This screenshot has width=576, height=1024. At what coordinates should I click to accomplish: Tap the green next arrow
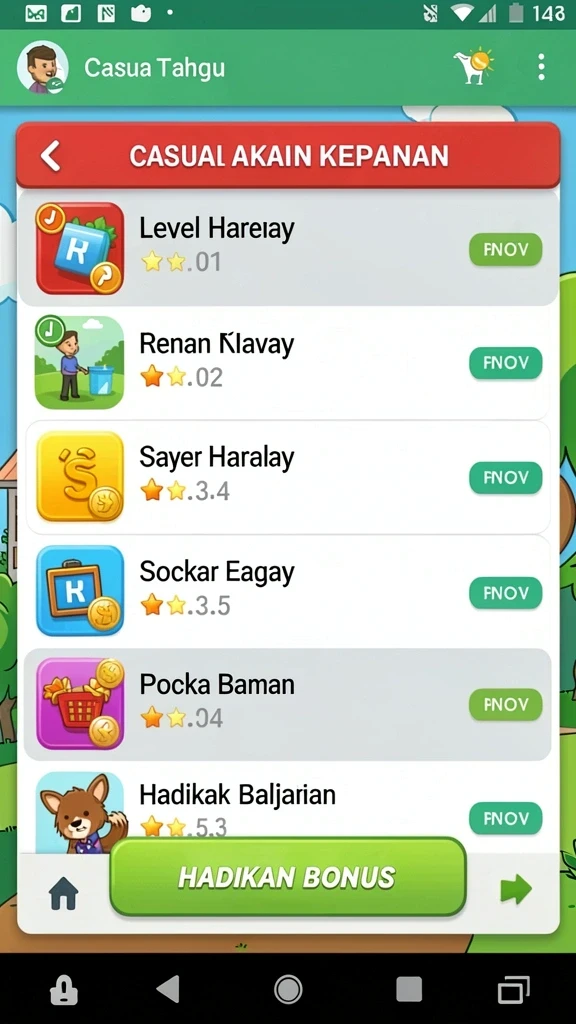[x=516, y=890]
